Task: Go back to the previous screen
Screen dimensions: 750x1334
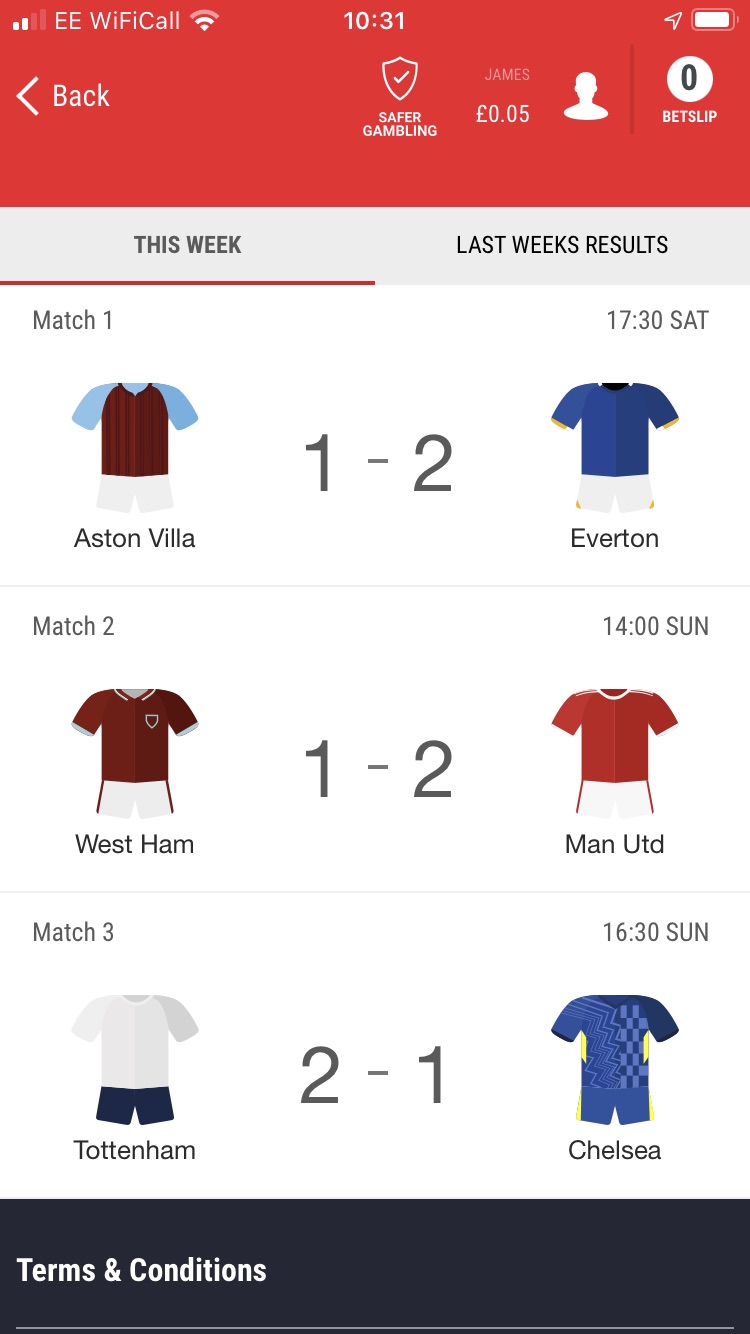Action: point(62,96)
